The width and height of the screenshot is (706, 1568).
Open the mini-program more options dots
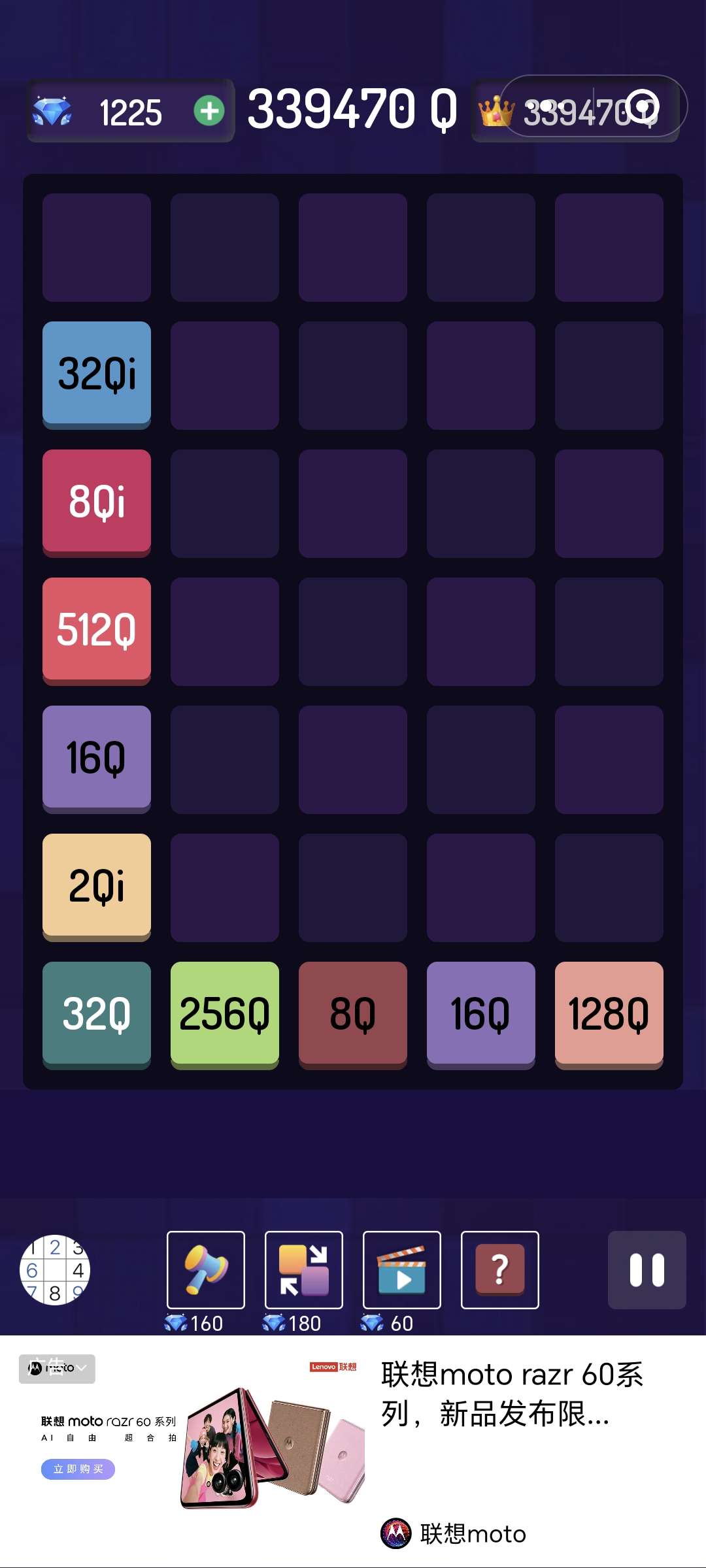(x=548, y=106)
